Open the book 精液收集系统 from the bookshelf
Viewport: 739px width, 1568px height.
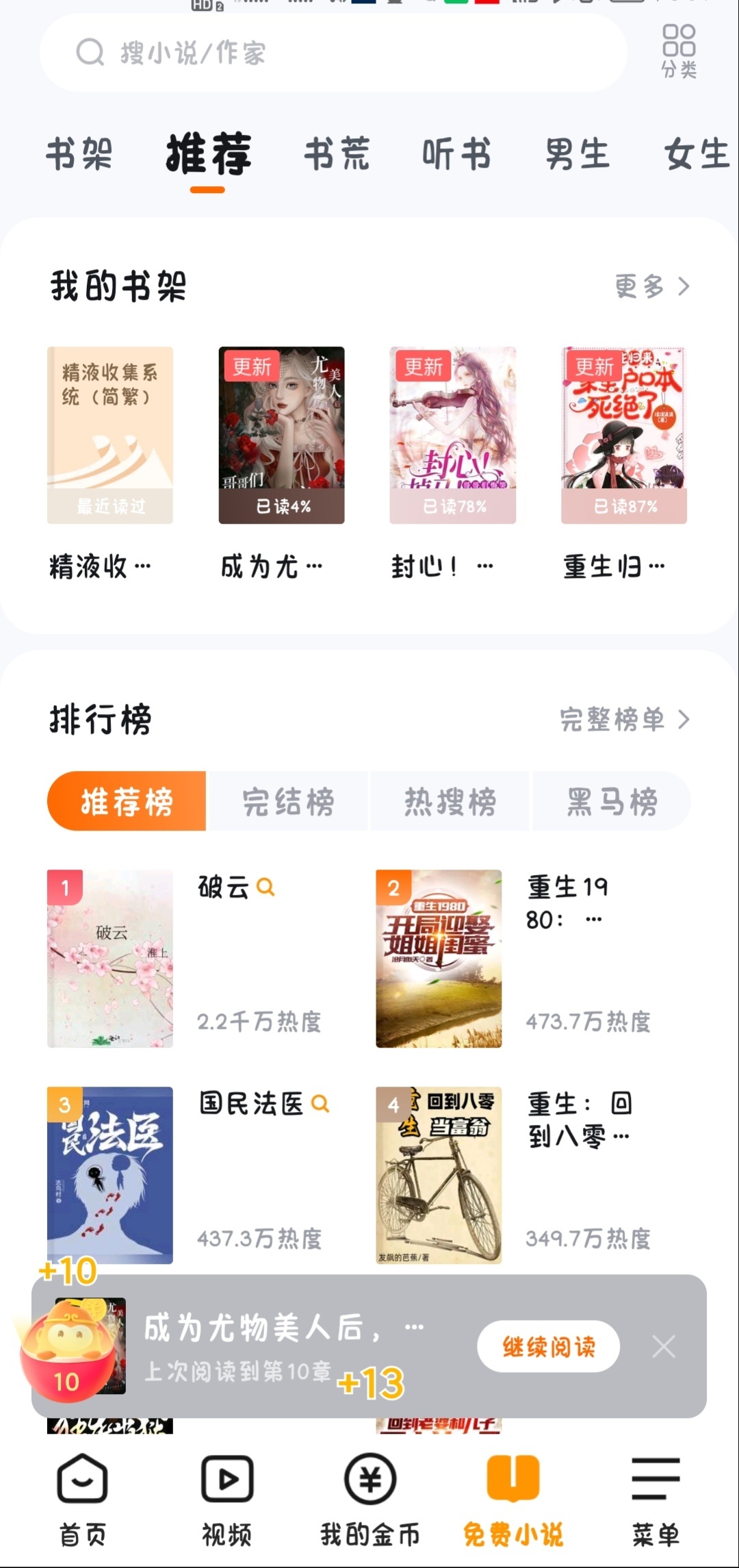[110, 435]
